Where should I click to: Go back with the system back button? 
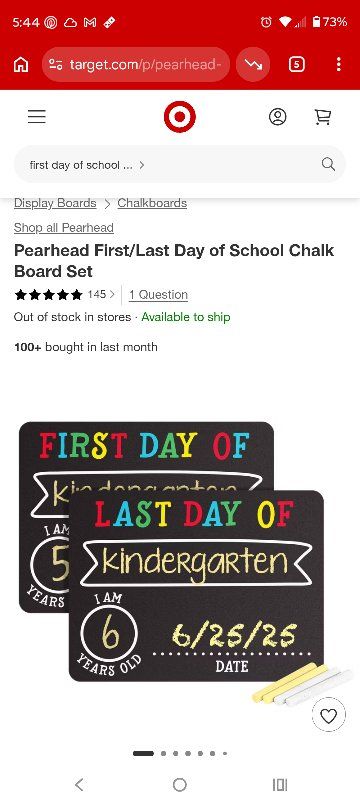pyautogui.click(x=79, y=784)
